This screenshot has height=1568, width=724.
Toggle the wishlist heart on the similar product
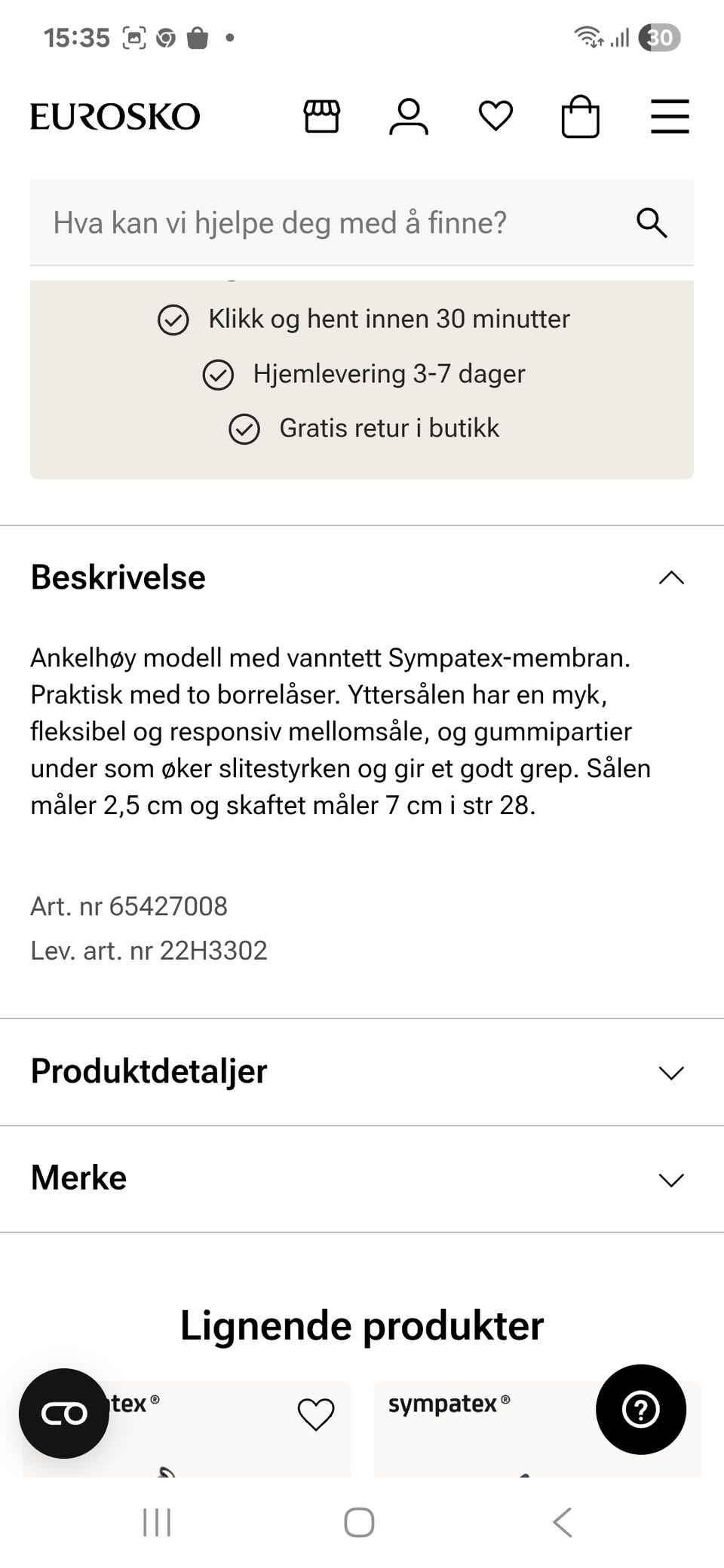pyautogui.click(x=317, y=1411)
